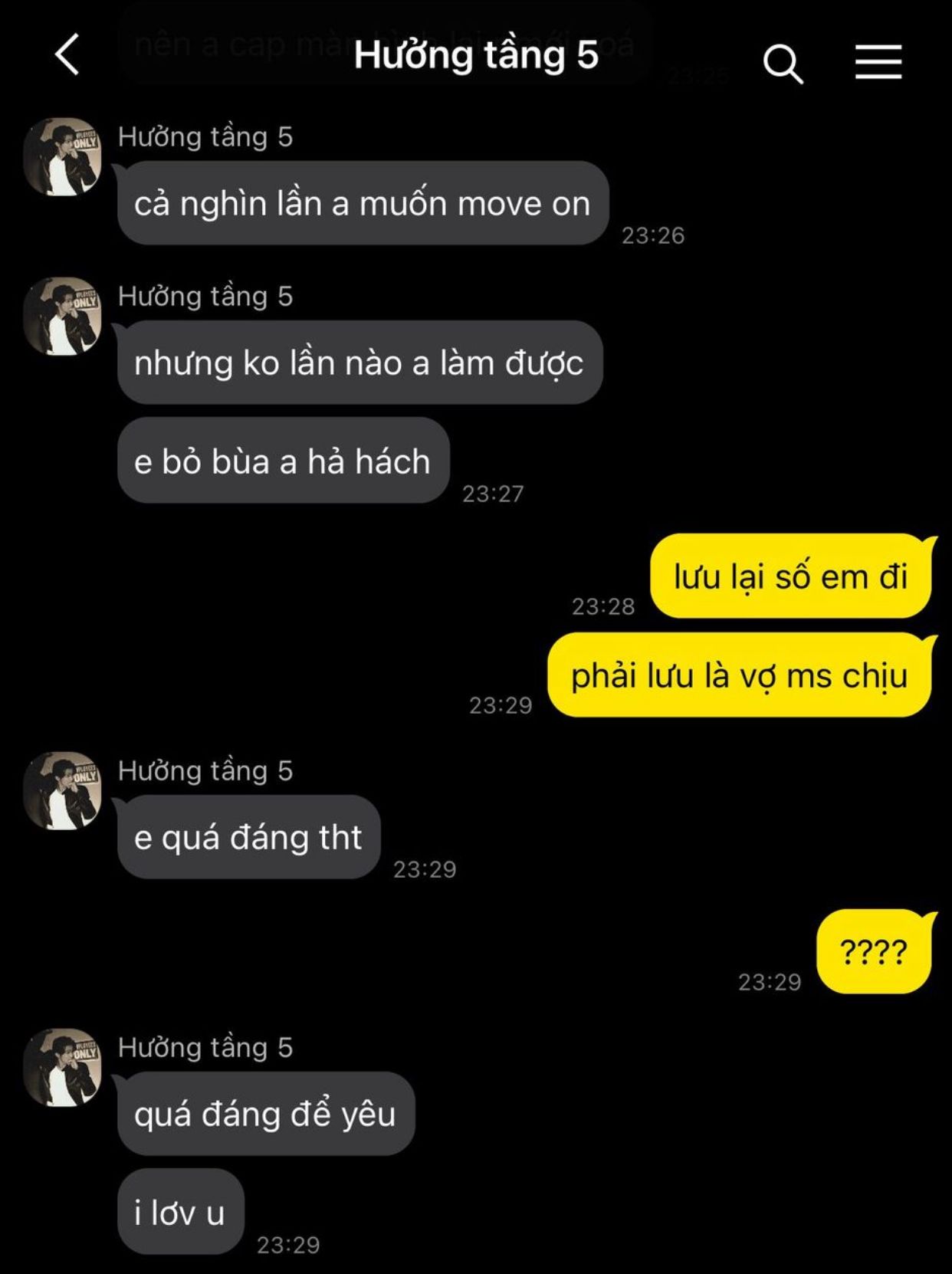The width and height of the screenshot is (952, 1274).
Task: View profile photo beside 'quá đáng để yêu'
Action: [x=63, y=1068]
